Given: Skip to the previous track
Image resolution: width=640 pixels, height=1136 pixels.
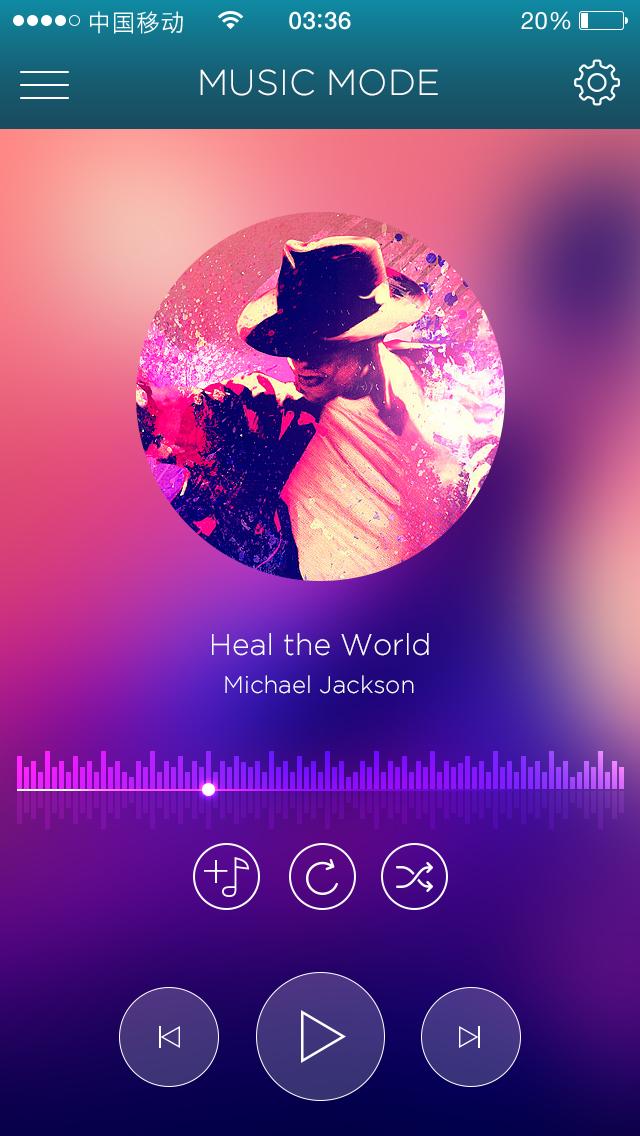Looking at the screenshot, I should (169, 1037).
